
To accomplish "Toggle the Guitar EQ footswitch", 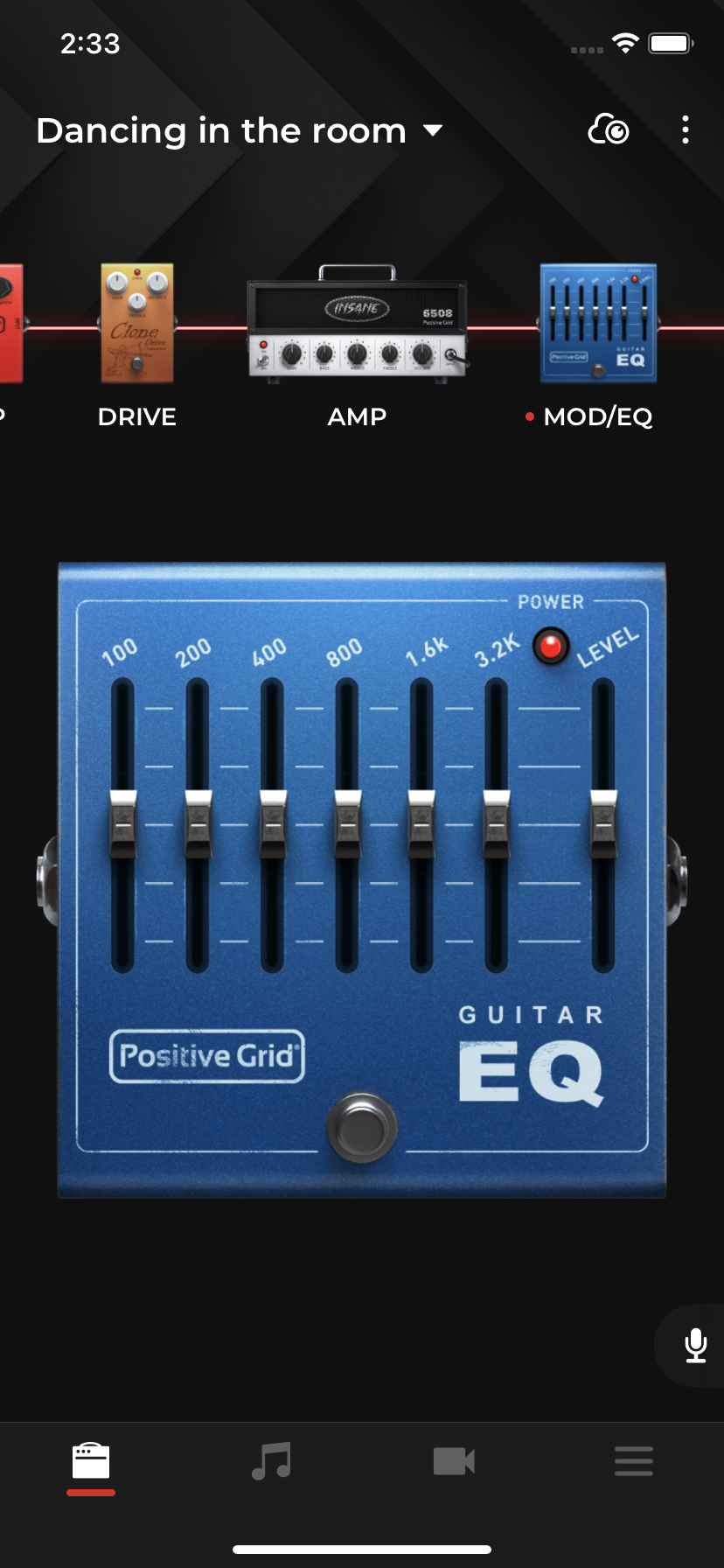I will [362, 1129].
